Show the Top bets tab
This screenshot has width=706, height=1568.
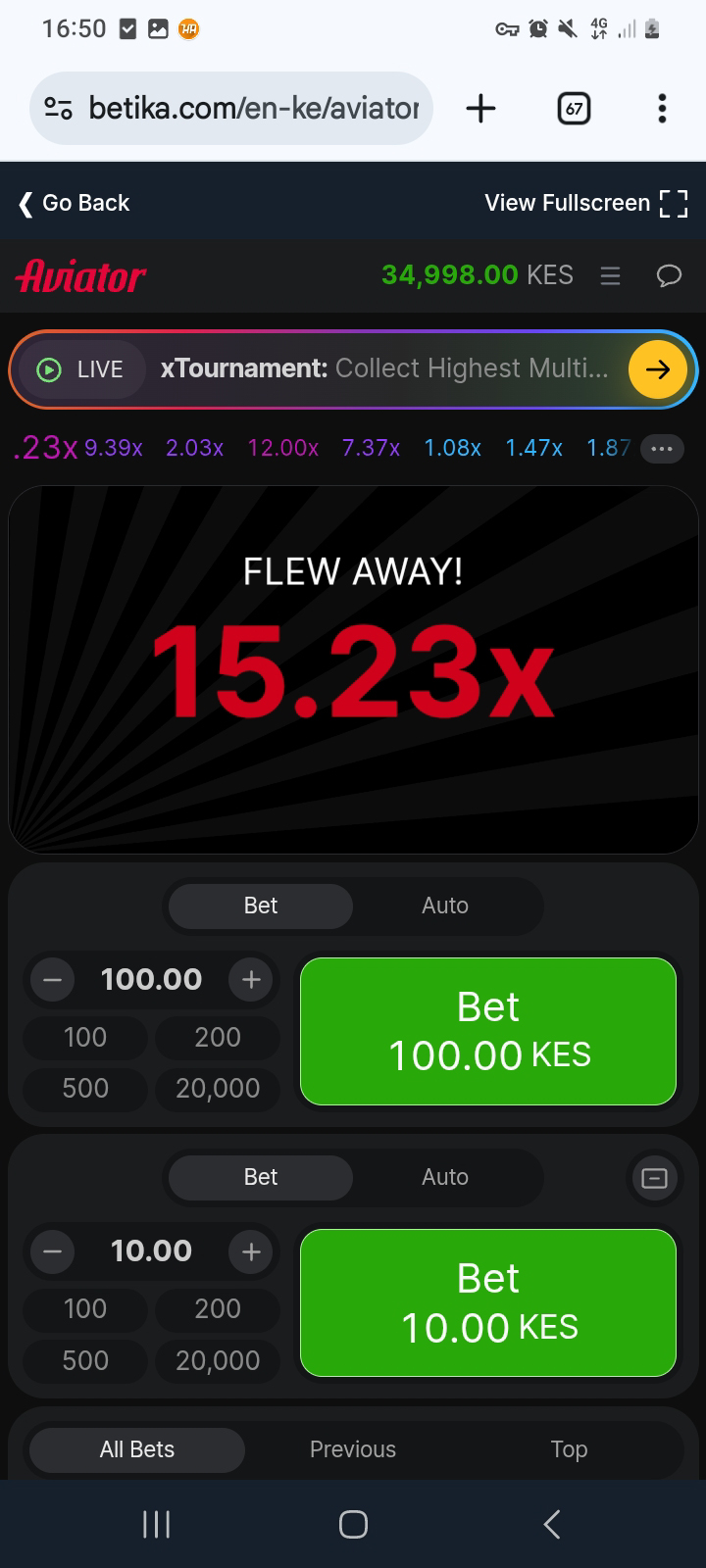(569, 1449)
